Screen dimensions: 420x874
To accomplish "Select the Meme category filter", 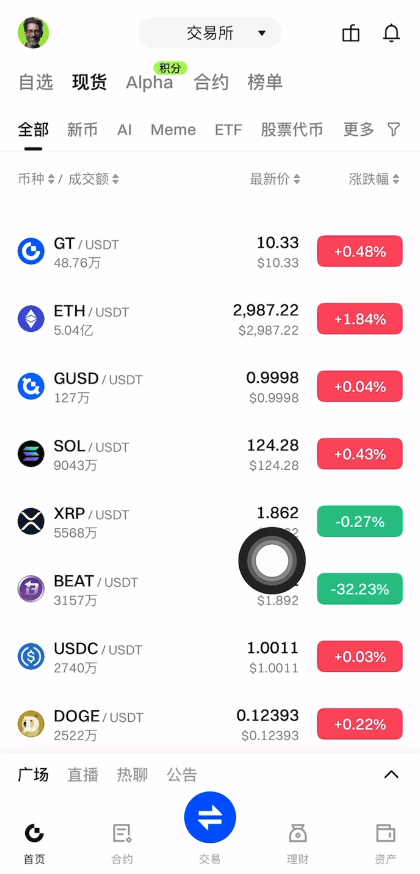I will (x=173, y=130).
